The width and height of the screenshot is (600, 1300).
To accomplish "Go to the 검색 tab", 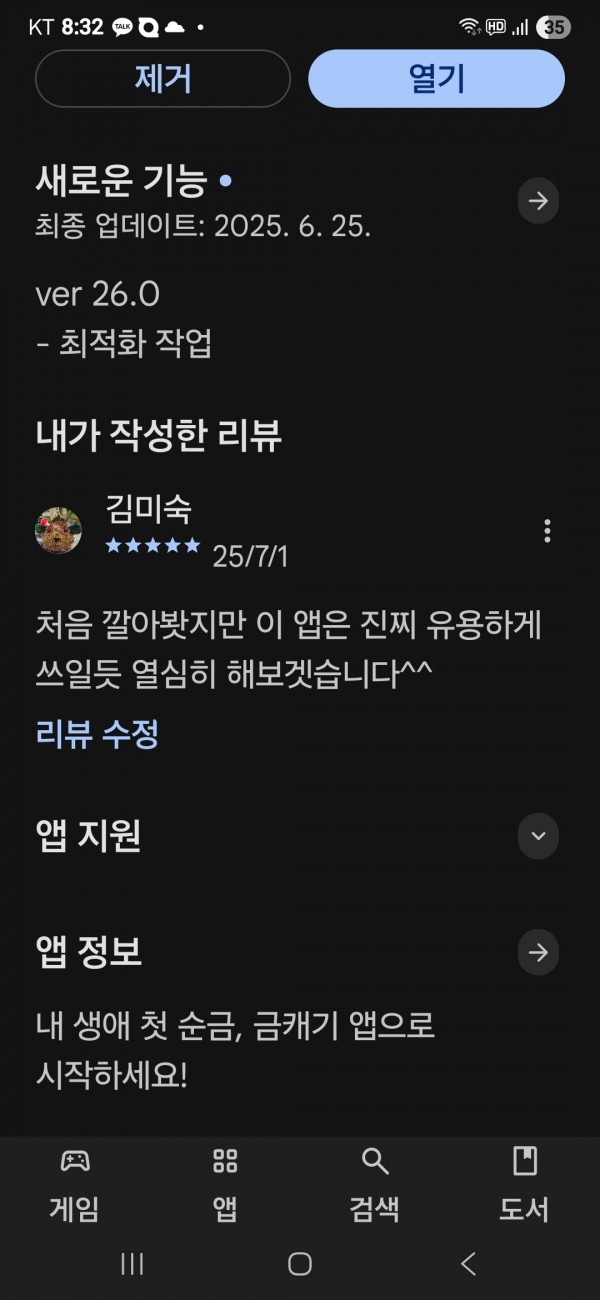I will [x=375, y=1186].
